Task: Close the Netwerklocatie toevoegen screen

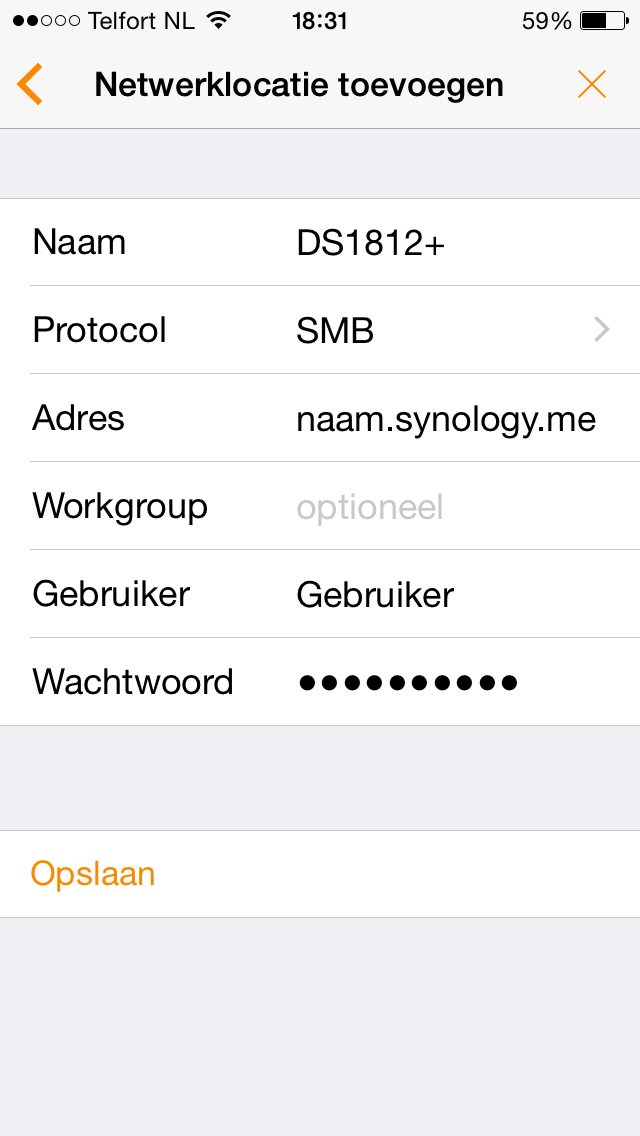Action: pos(592,85)
